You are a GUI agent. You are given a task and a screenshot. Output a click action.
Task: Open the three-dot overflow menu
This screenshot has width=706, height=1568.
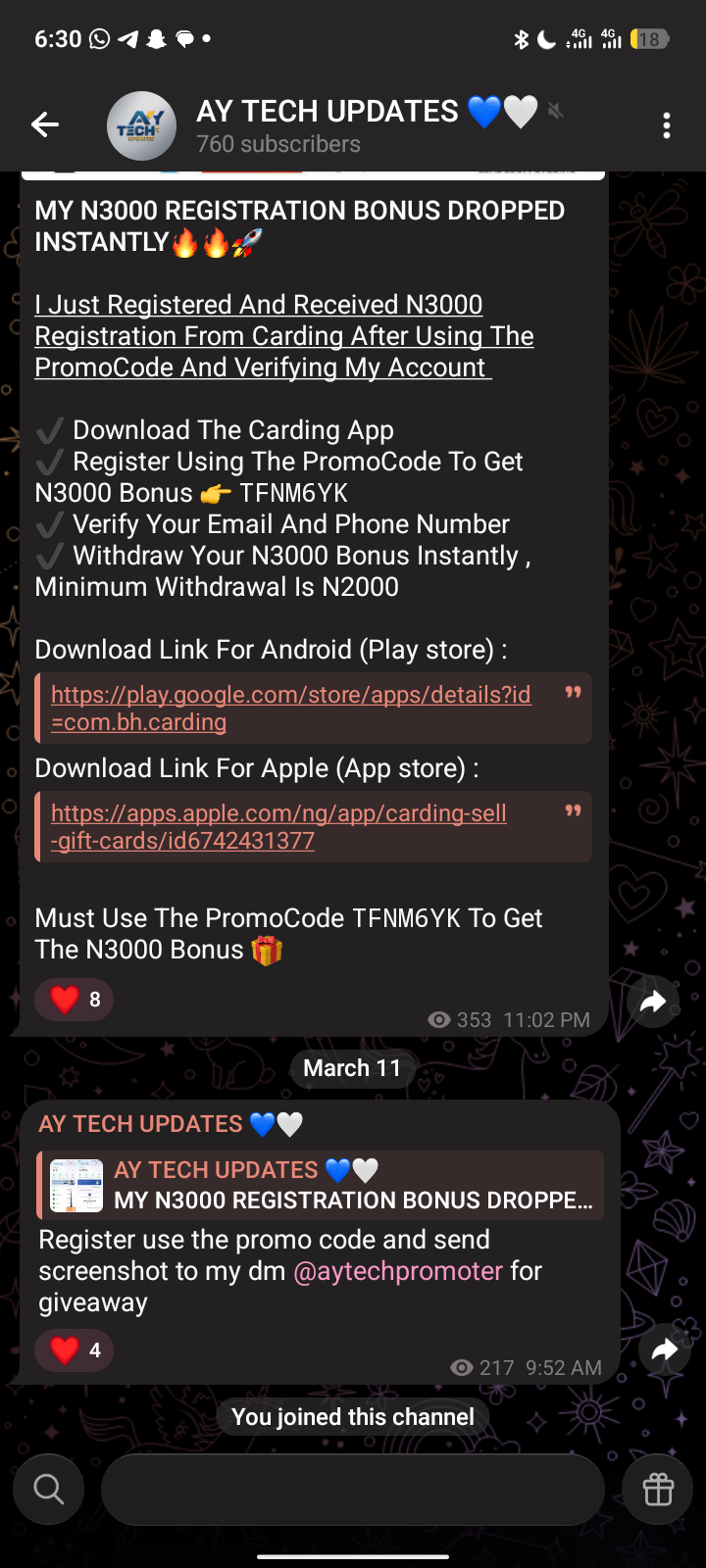pos(667,125)
